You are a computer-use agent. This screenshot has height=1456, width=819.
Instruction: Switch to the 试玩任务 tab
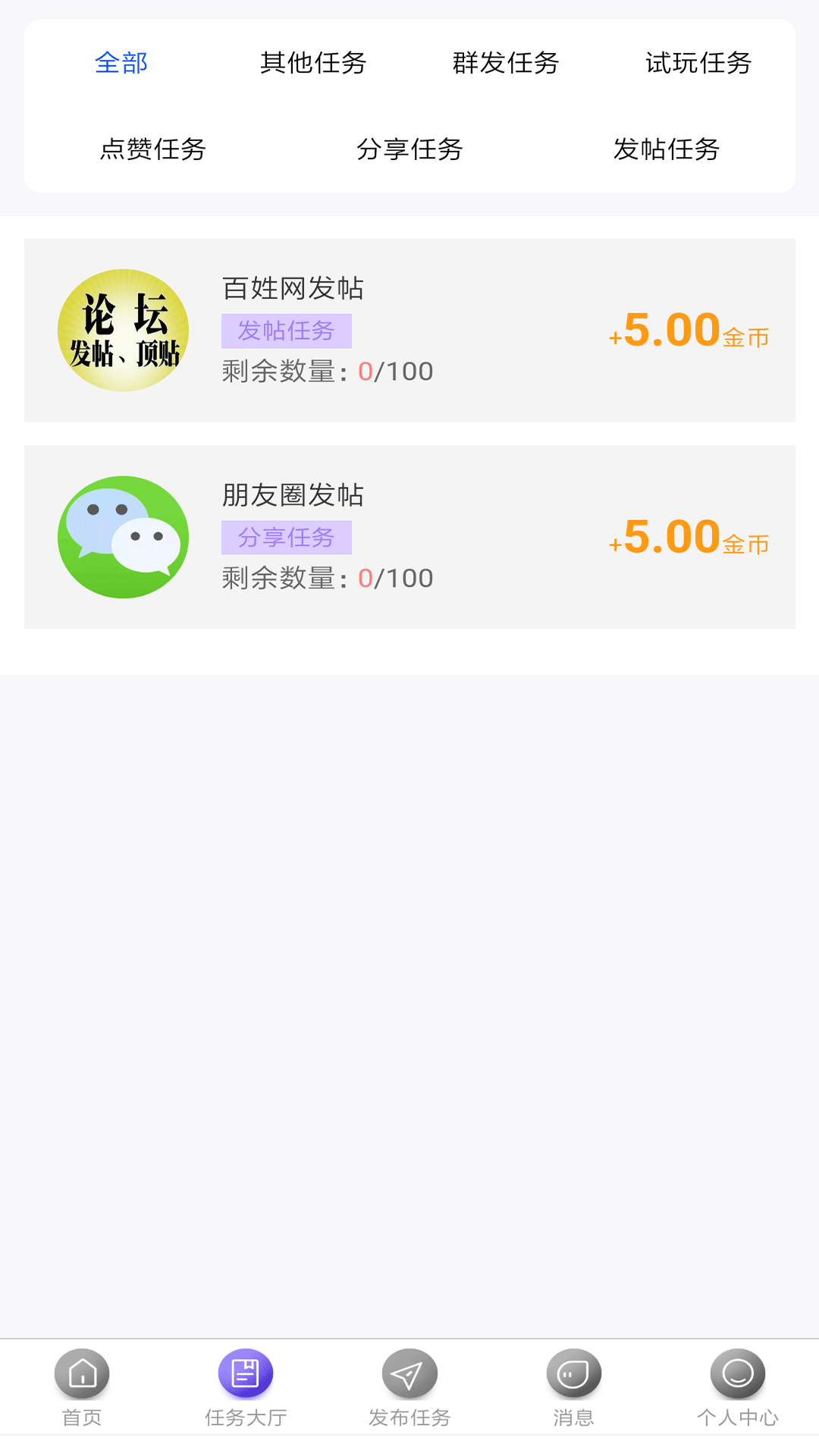point(698,64)
